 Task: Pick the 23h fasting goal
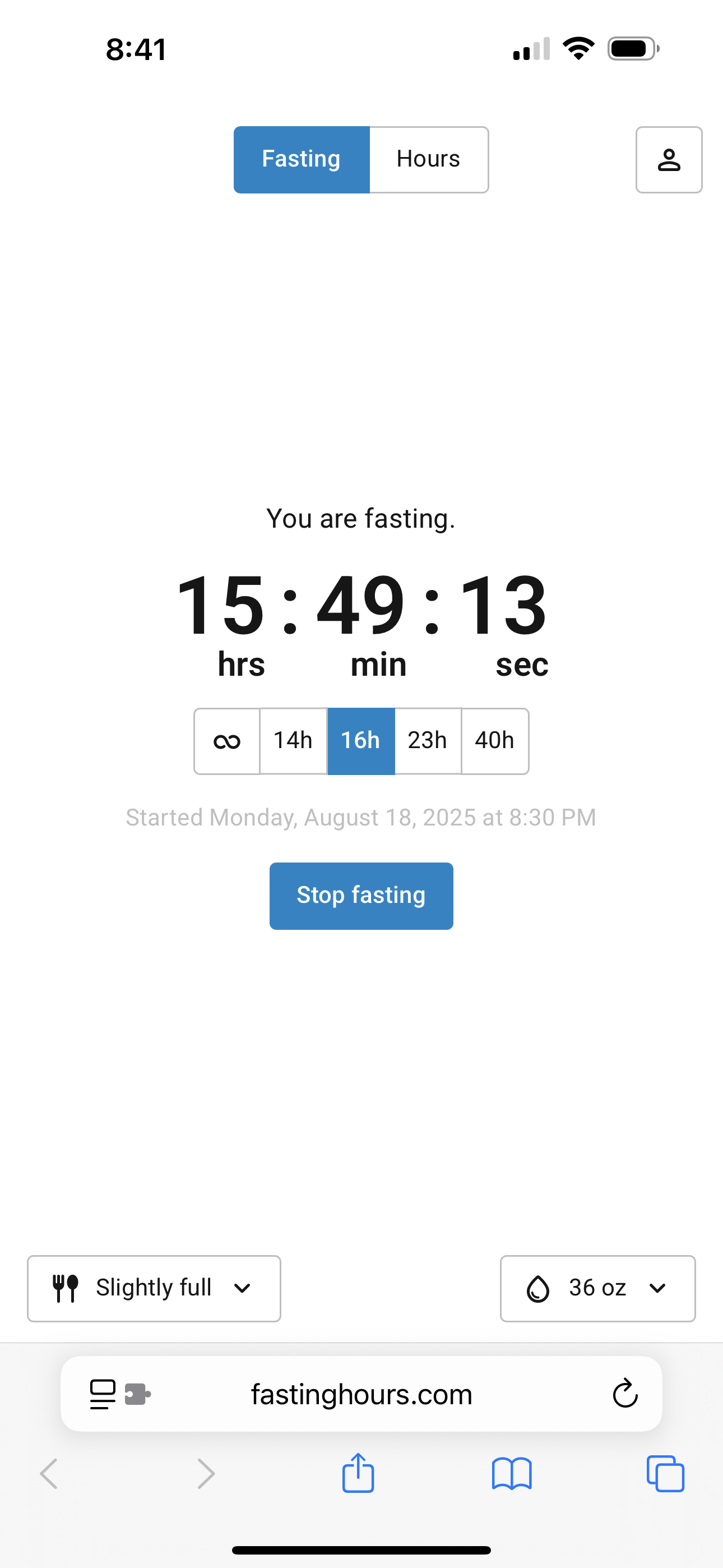tap(428, 741)
